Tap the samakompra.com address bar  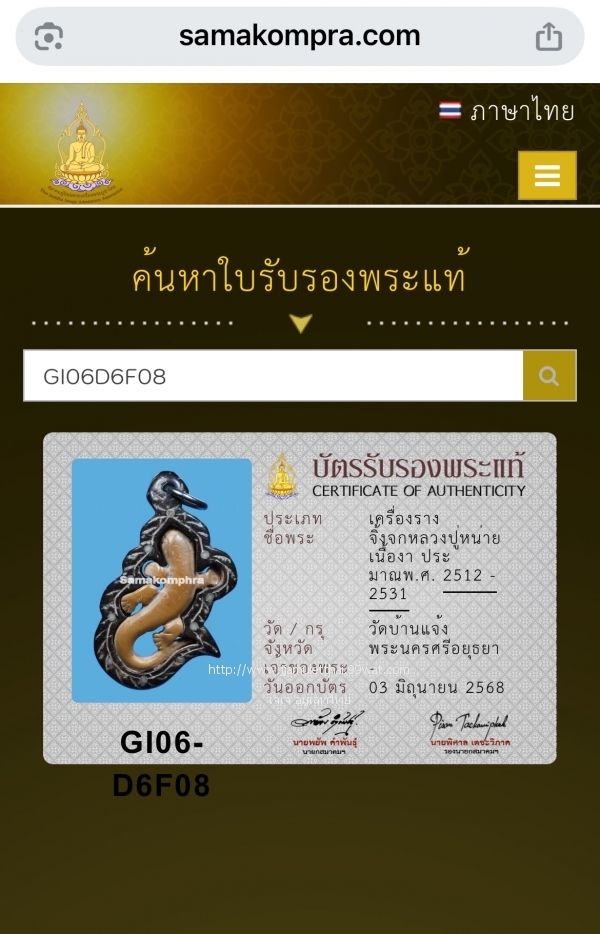point(299,37)
